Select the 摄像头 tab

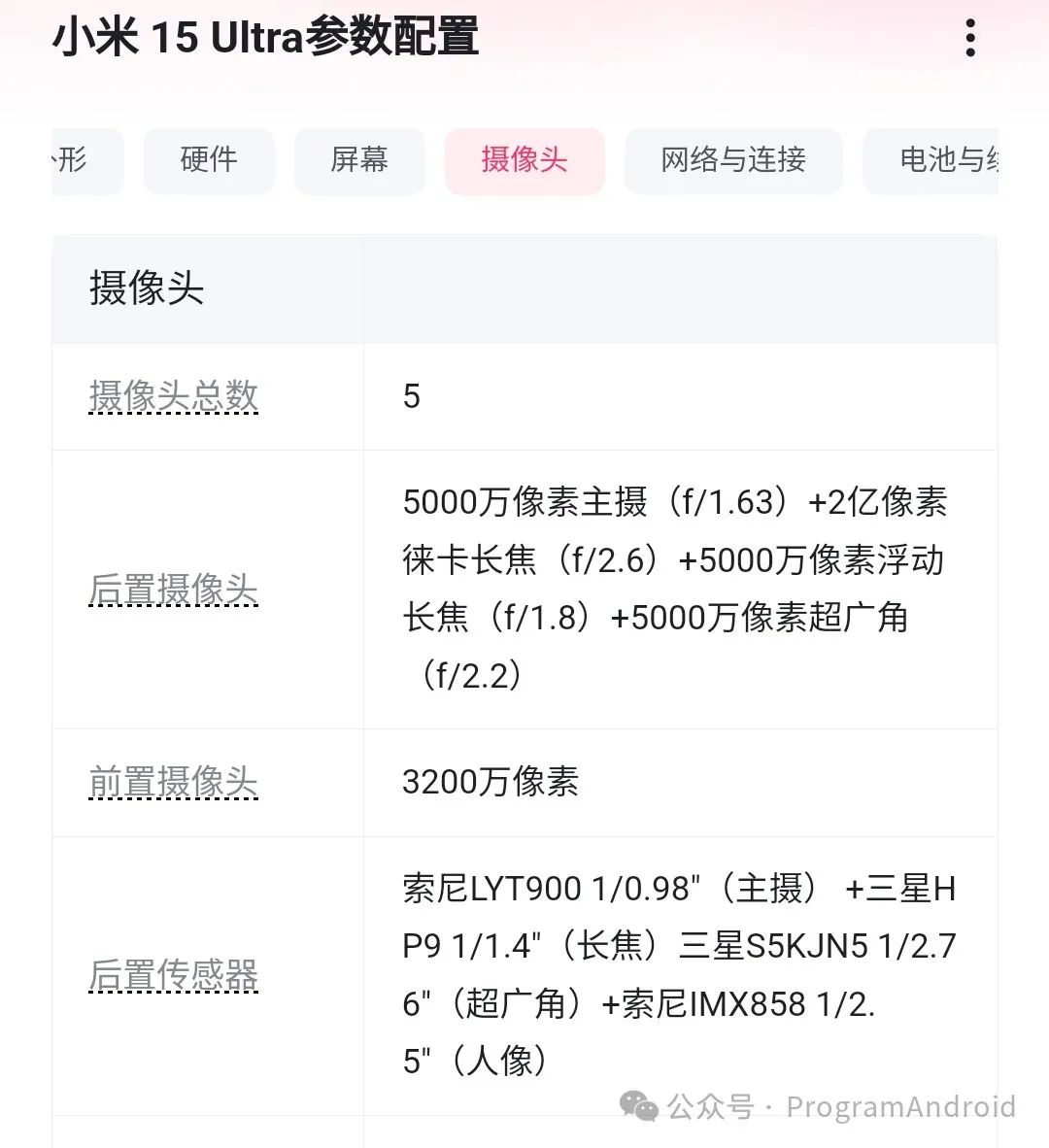coord(524,160)
